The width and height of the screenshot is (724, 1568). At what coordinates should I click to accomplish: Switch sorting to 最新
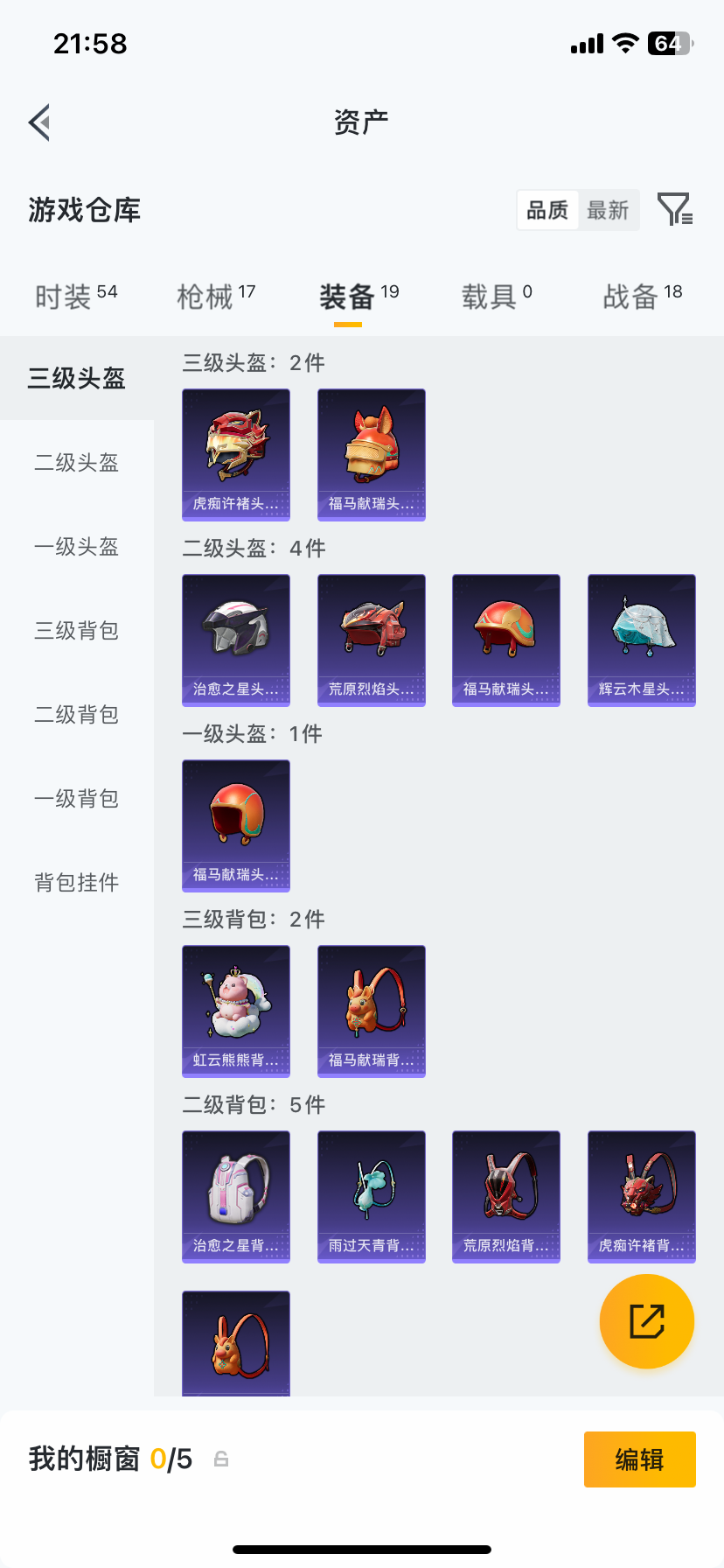tap(609, 210)
